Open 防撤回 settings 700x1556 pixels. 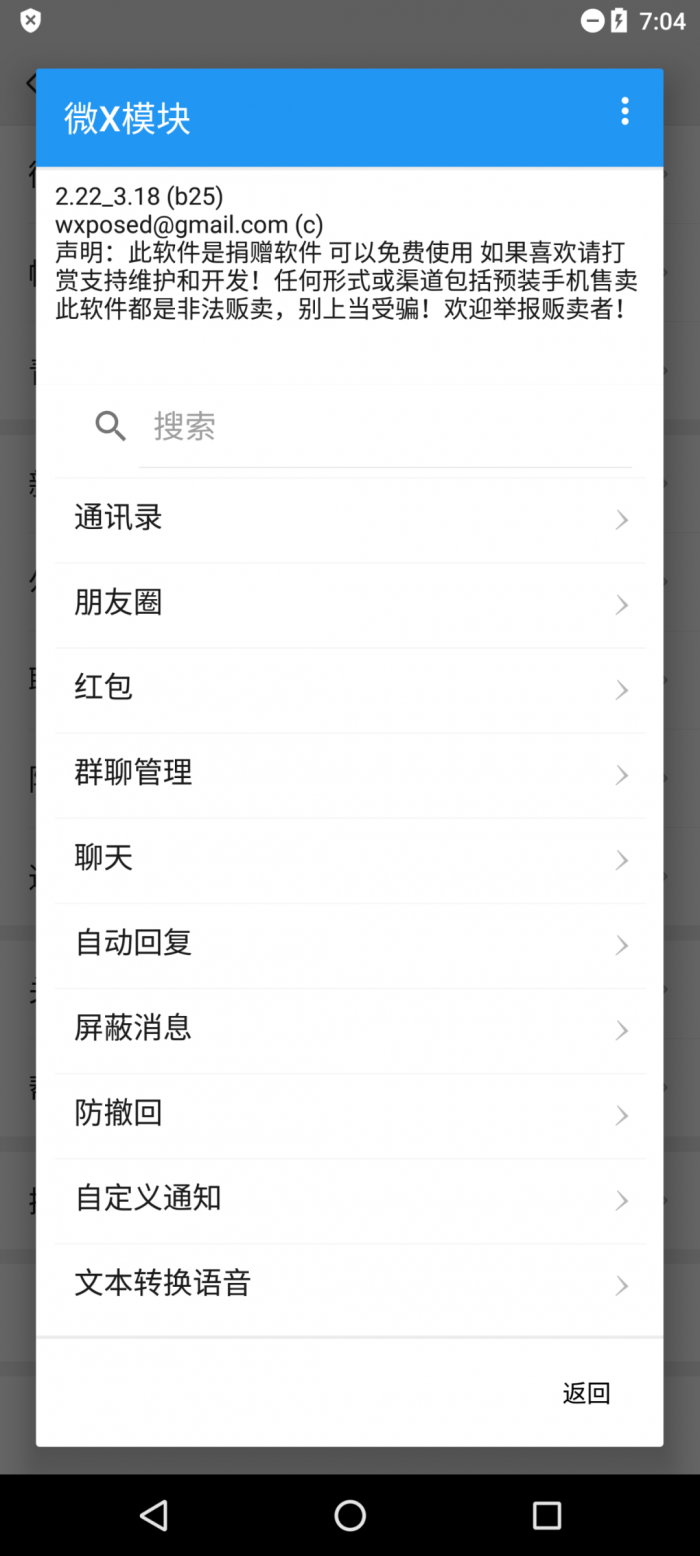350,1114
